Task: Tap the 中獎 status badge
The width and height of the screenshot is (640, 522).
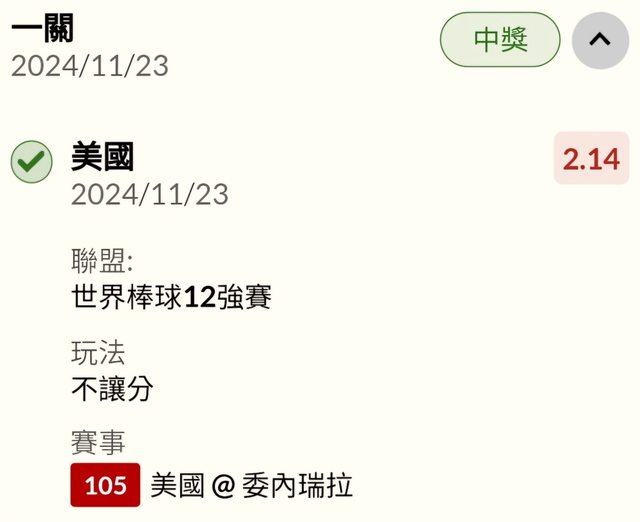Action: pyautogui.click(x=500, y=40)
